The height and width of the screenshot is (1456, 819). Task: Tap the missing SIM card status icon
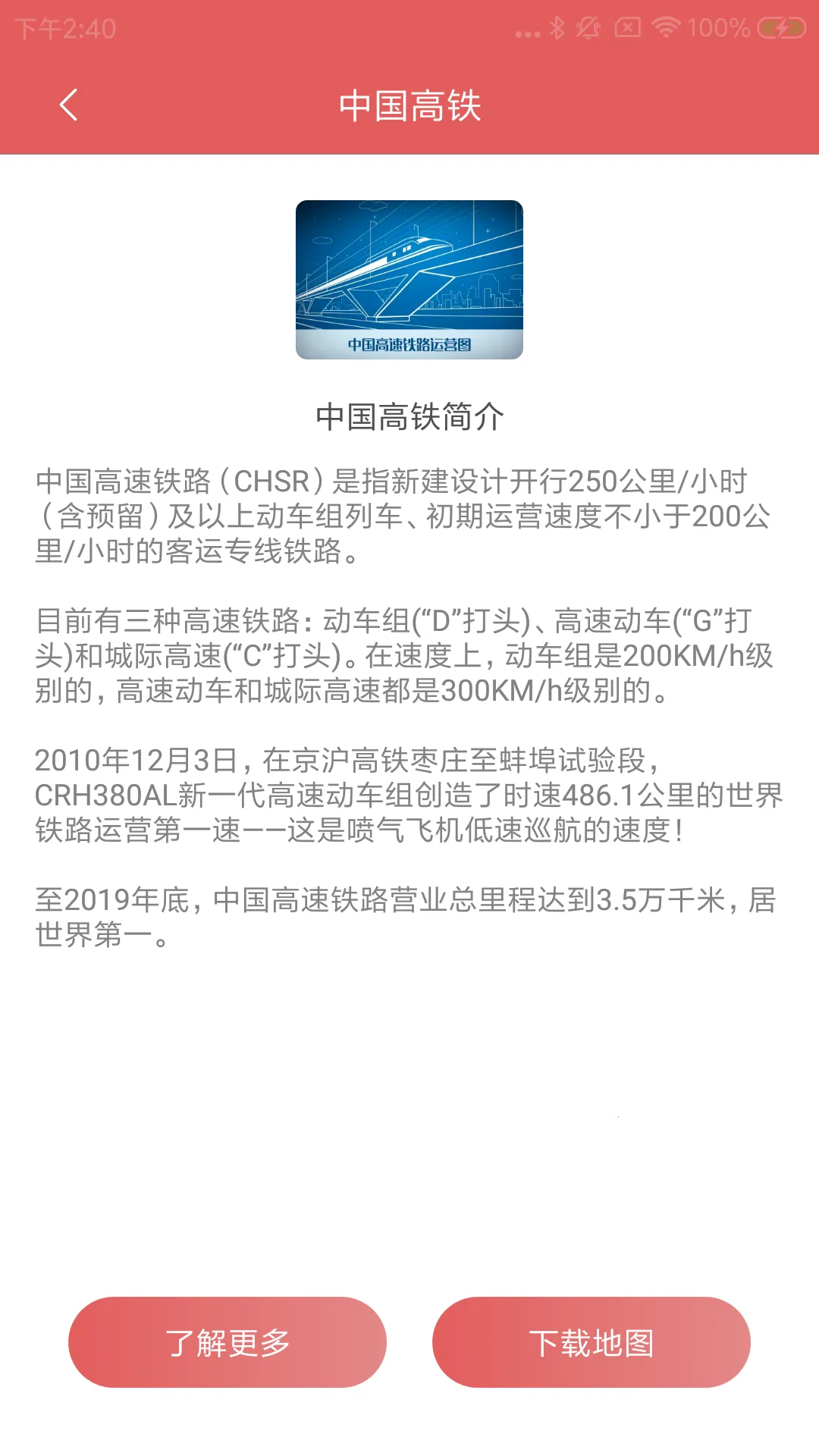[x=628, y=28]
